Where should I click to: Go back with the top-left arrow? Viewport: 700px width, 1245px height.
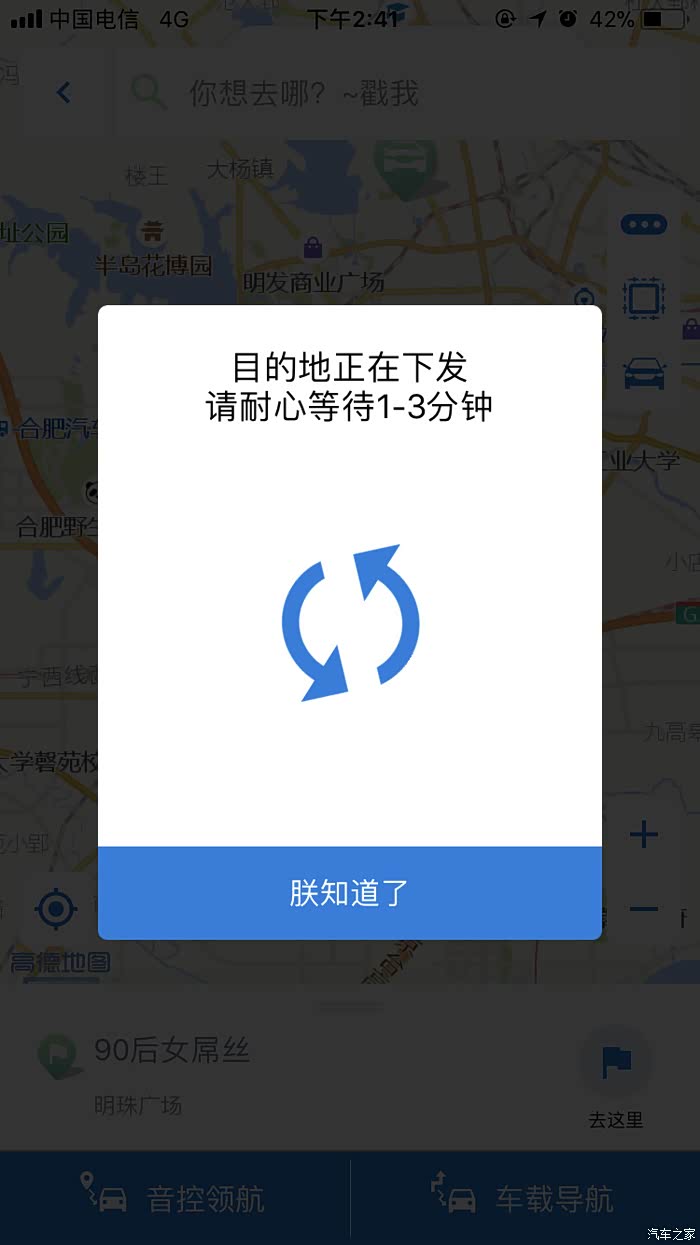pyautogui.click(x=64, y=93)
